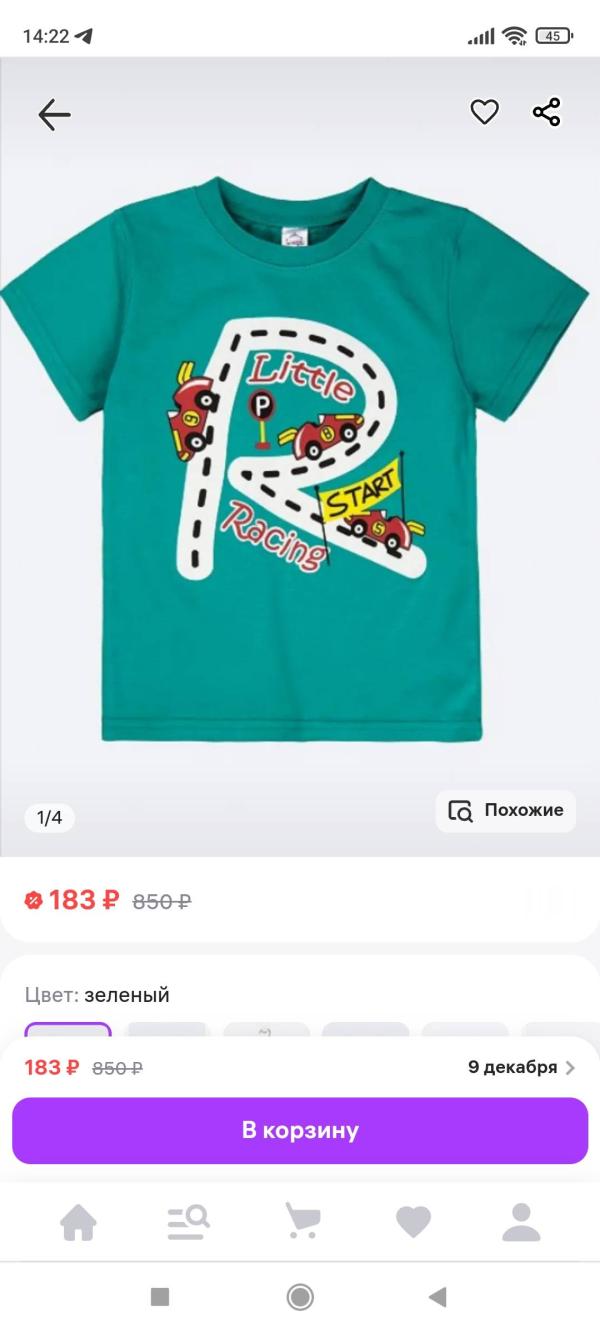Add this t-shirt to favorites
The width and height of the screenshot is (600, 1332).
[484, 112]
